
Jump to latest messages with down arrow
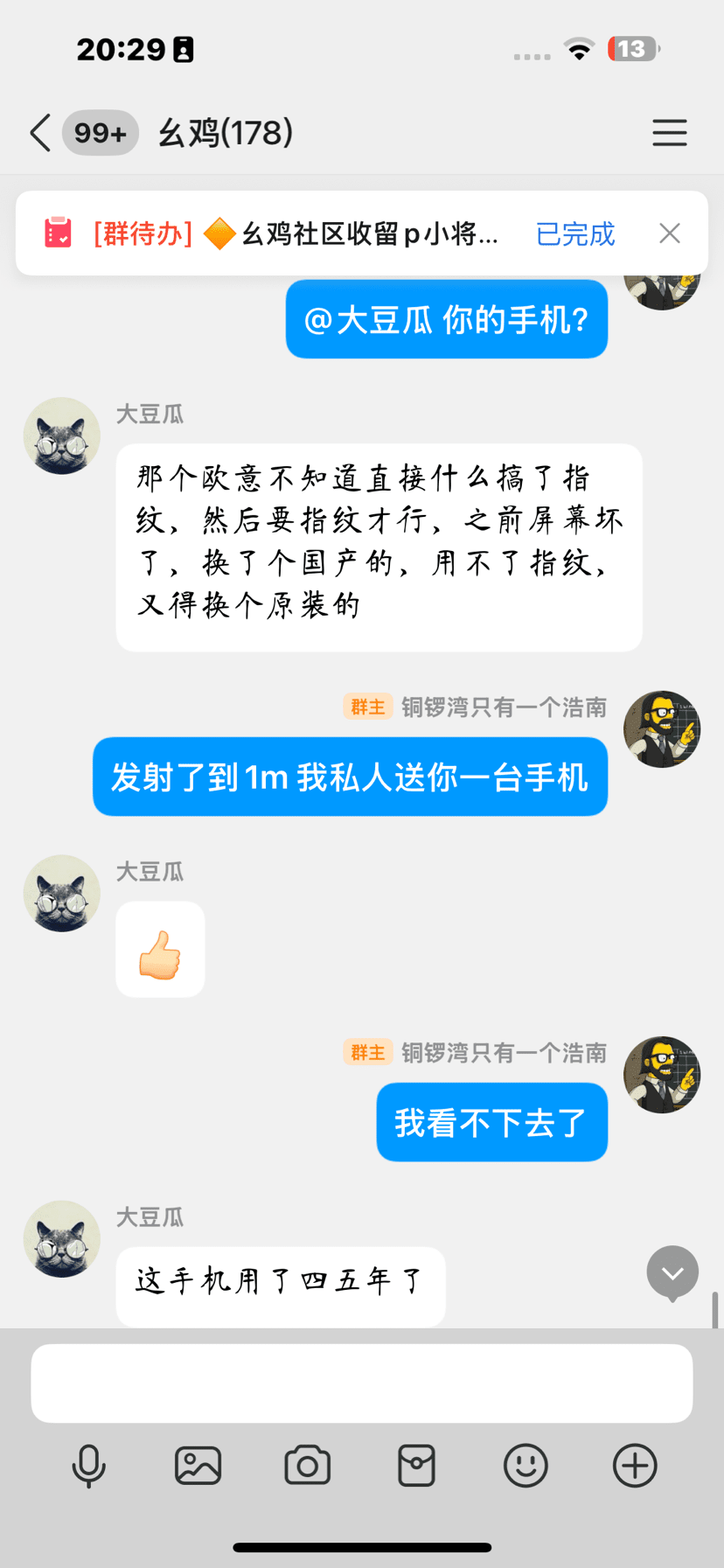[672, 1273]
